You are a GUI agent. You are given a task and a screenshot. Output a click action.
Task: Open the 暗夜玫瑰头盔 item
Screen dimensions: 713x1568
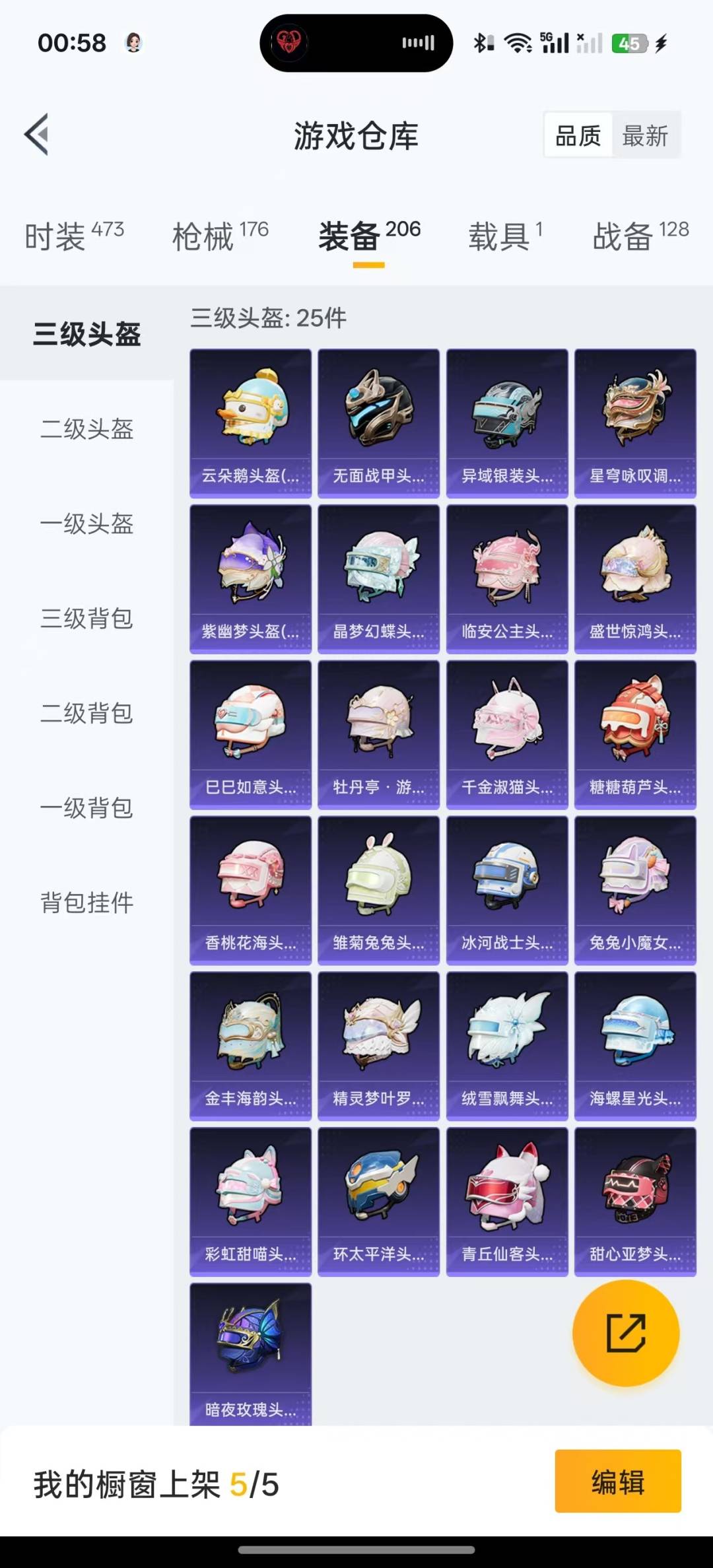point(250,1353)
